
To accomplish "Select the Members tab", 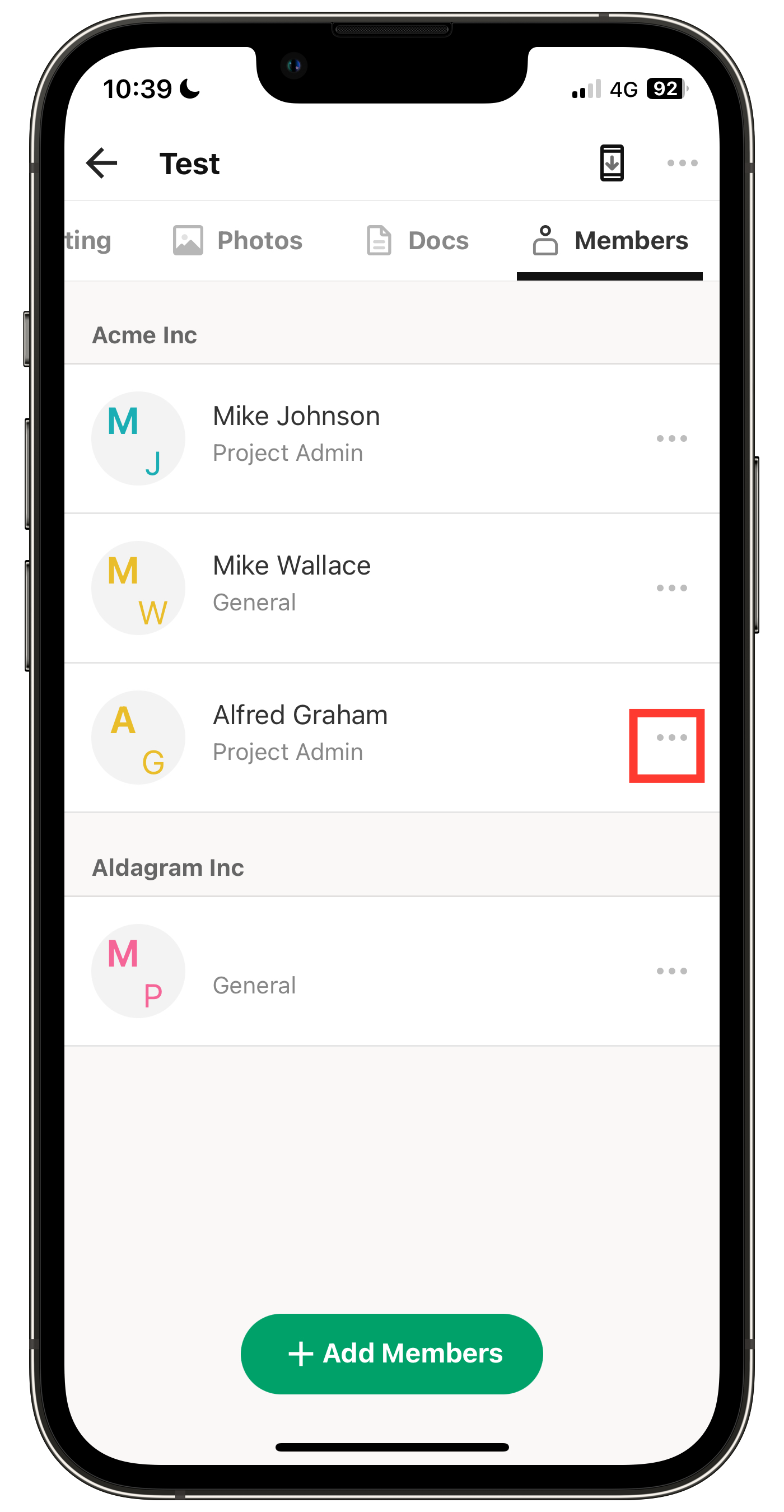I will (610, 241).
